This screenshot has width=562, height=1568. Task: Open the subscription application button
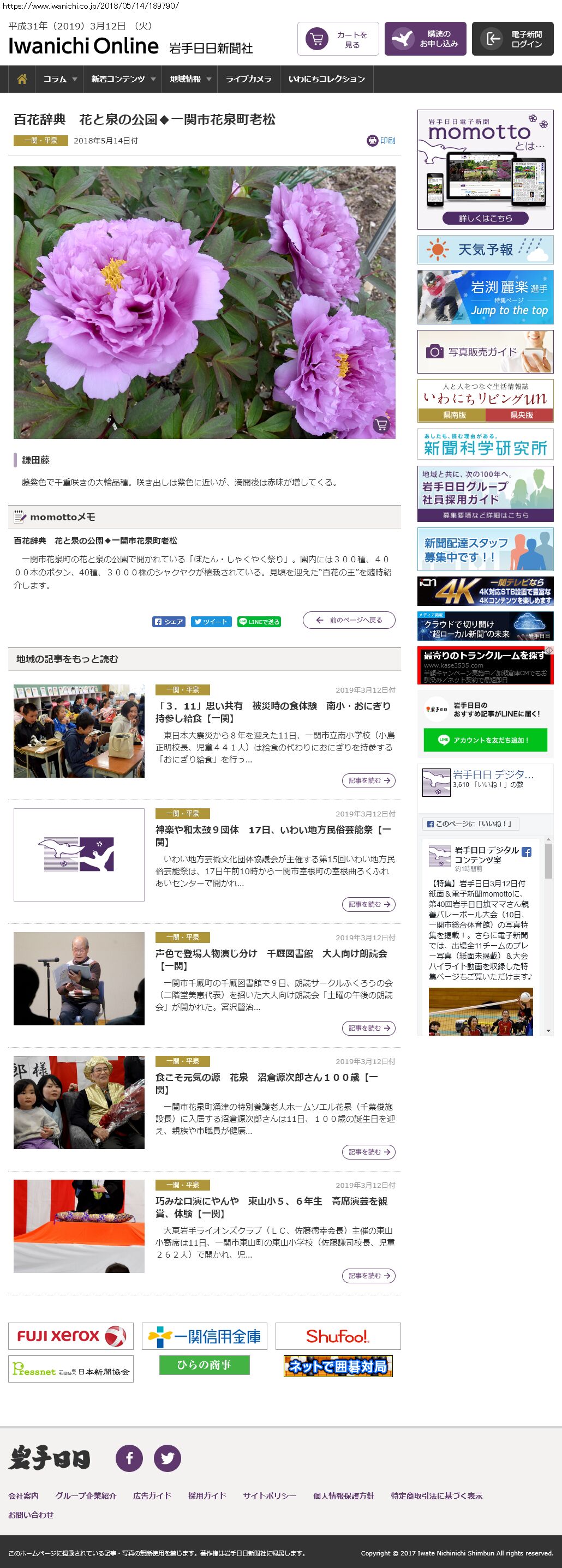tap(426, 39)
